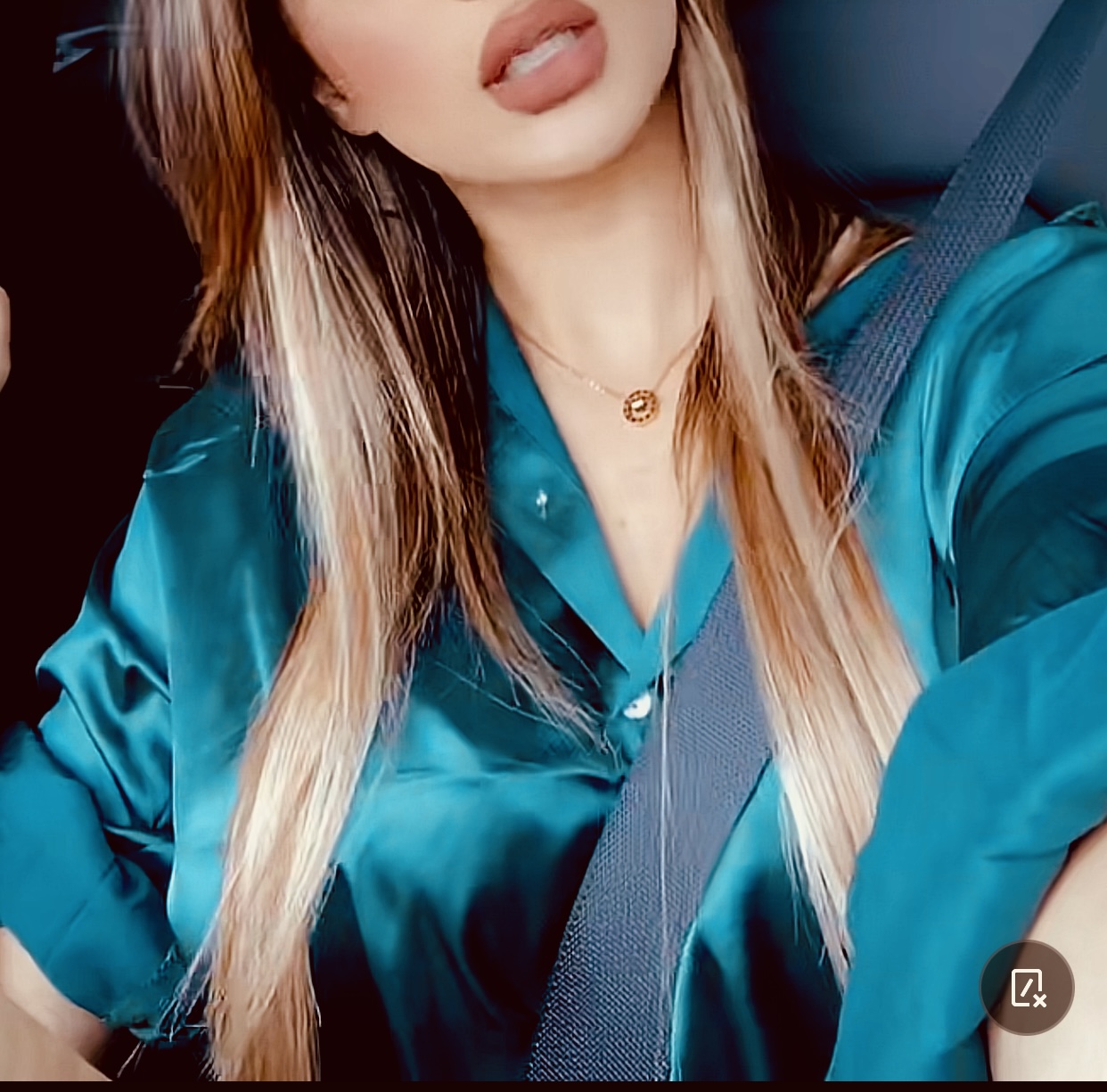Tap the floating edit-off icon button
Viewport: 1107px width, 1092px height.
(x=1028, y=988)
